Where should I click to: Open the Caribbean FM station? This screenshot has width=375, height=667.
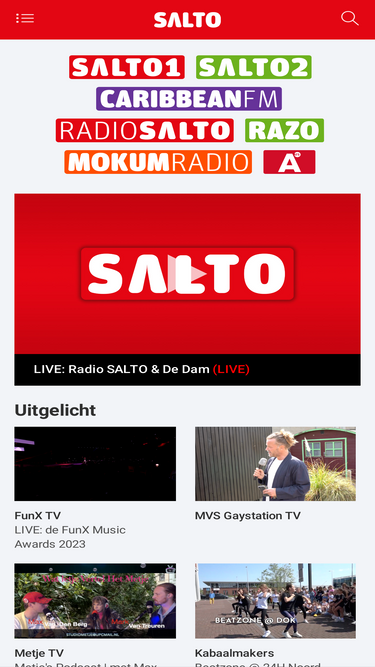click(x=189, y=99)
